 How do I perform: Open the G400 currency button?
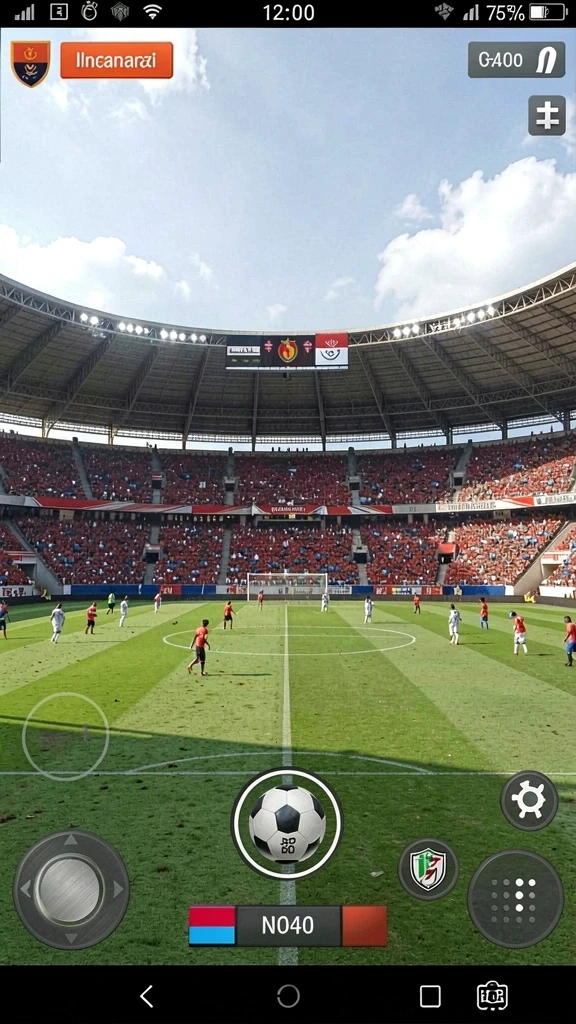pos(517,60)
